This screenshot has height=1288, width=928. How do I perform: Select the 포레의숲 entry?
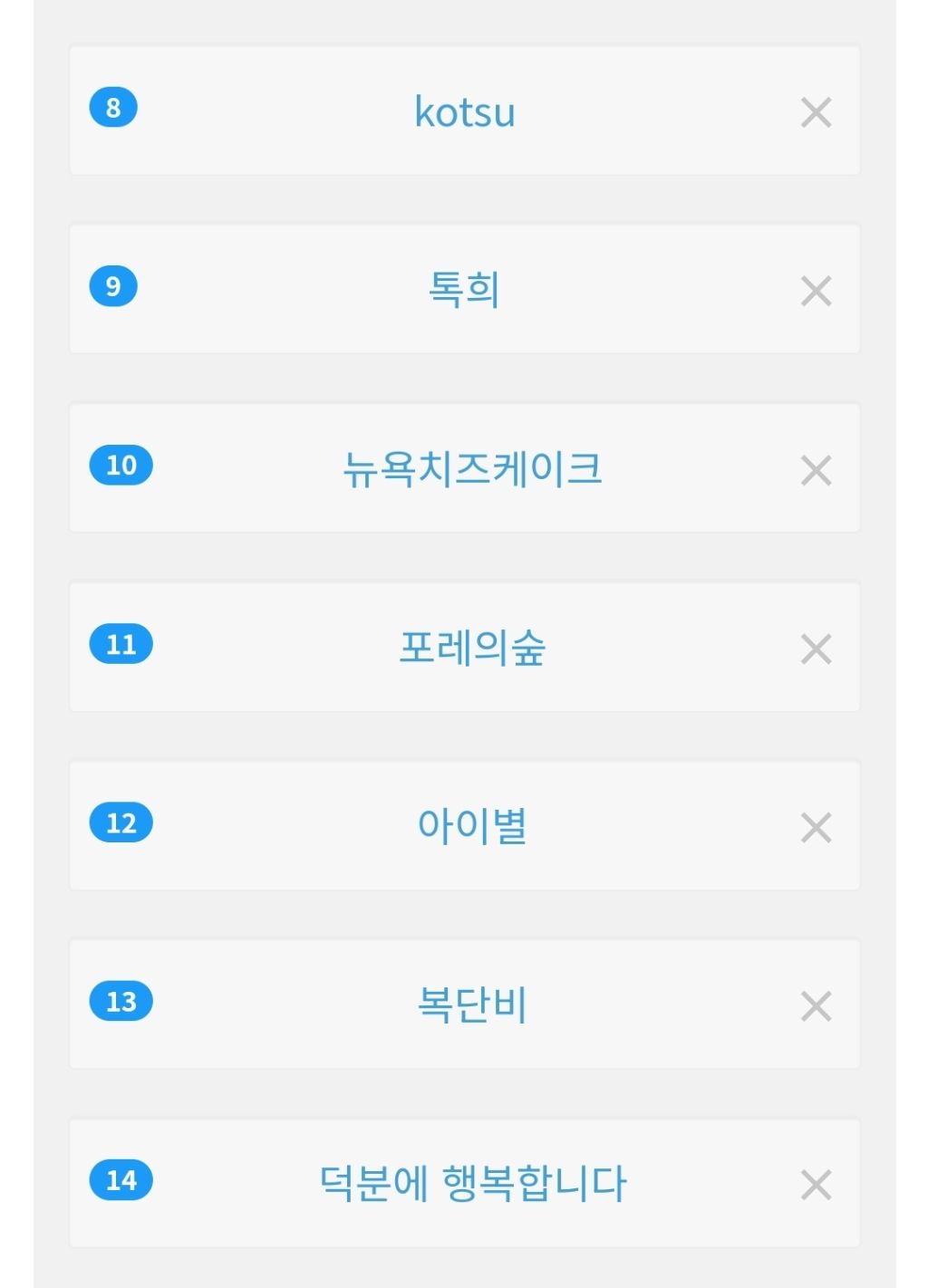(x=471, y=648)
